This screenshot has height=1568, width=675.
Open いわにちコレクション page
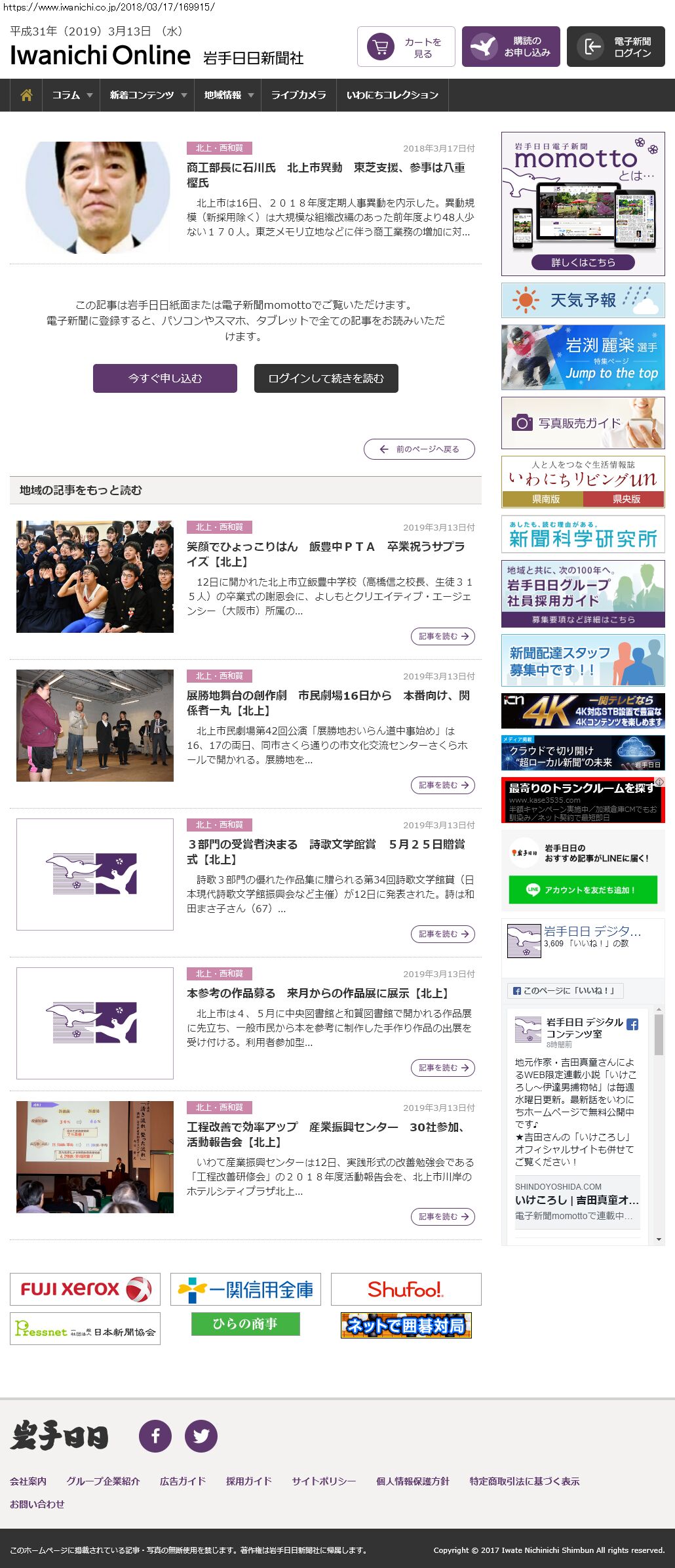coord(392,95)
